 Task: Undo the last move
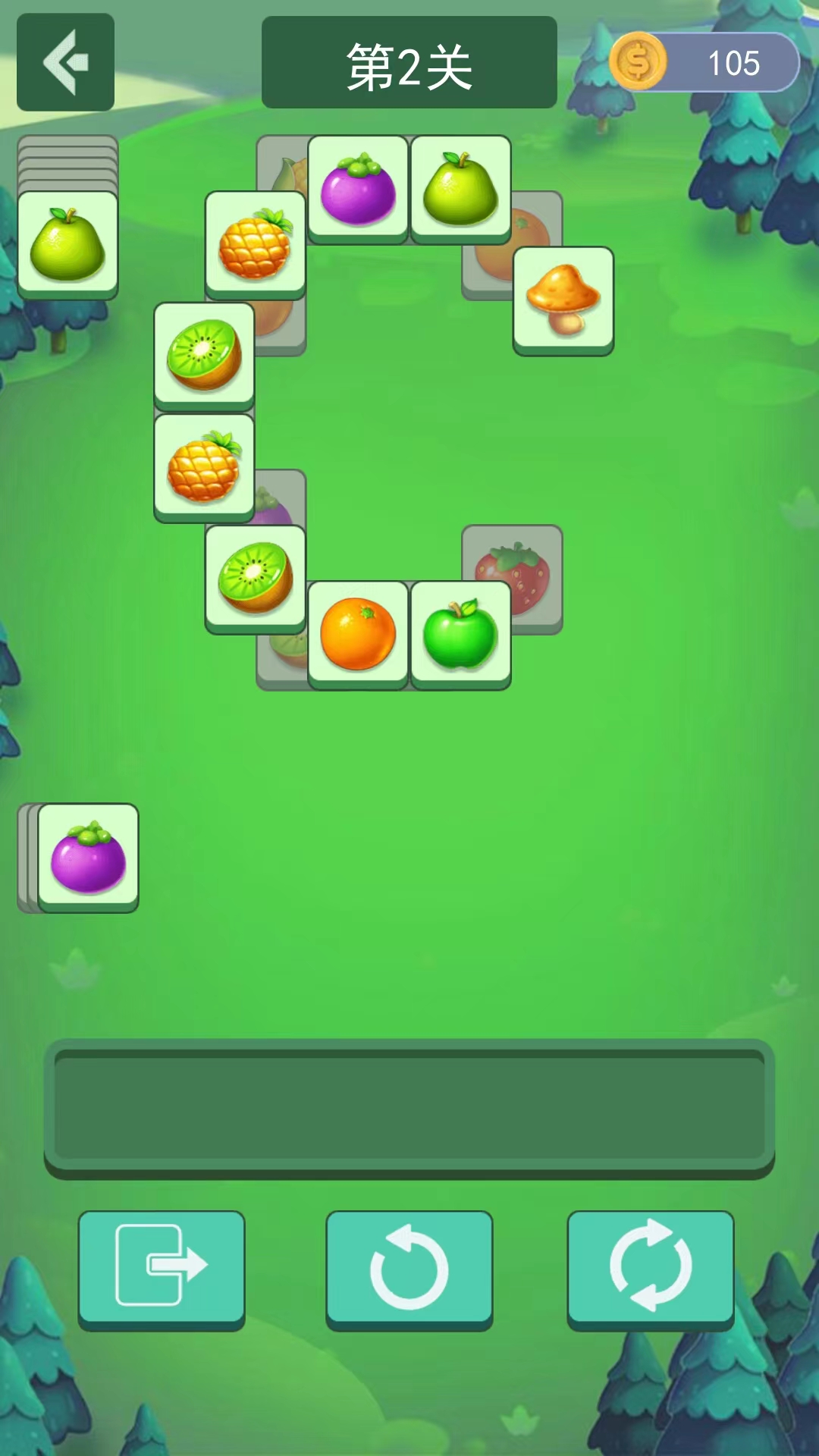click(x=409, y=1266)
